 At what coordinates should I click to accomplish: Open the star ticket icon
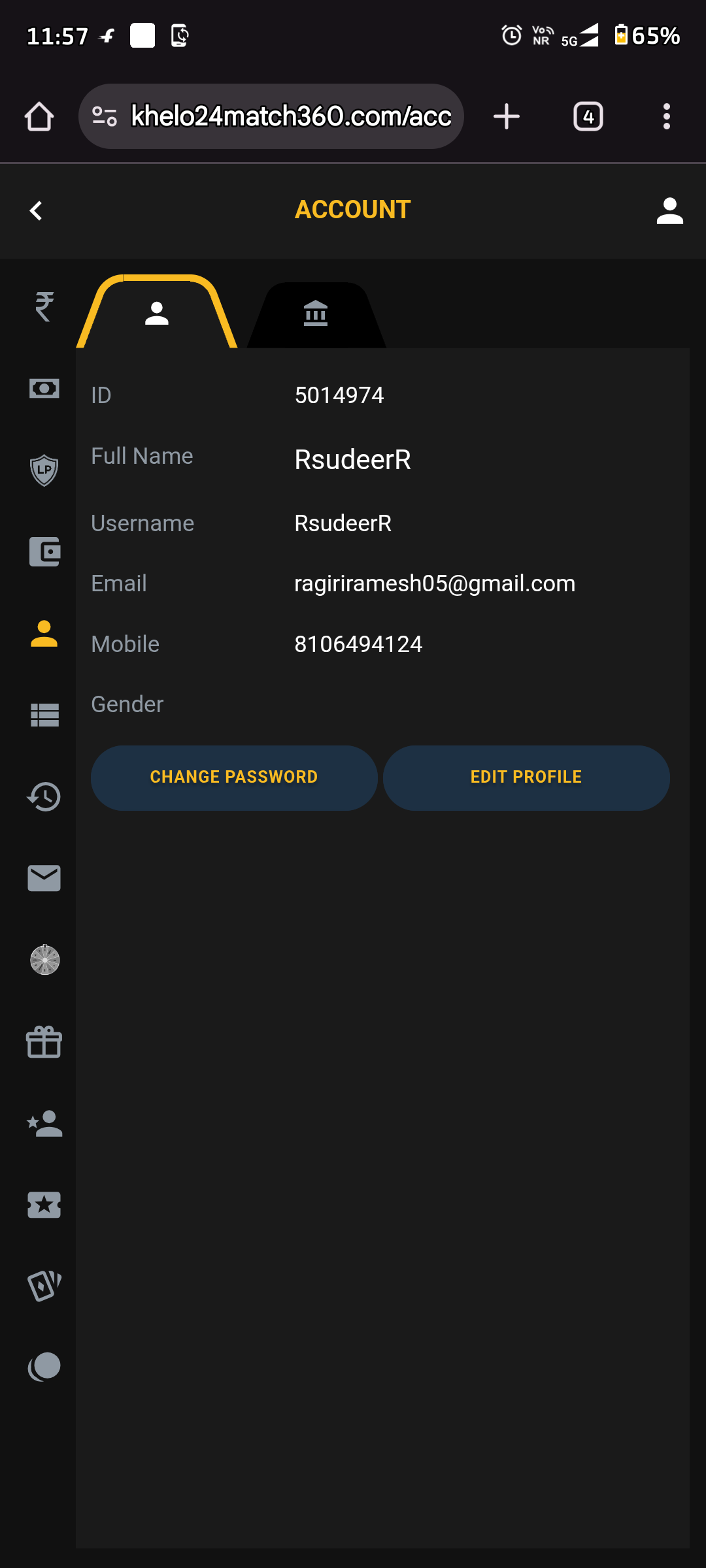44,1205
